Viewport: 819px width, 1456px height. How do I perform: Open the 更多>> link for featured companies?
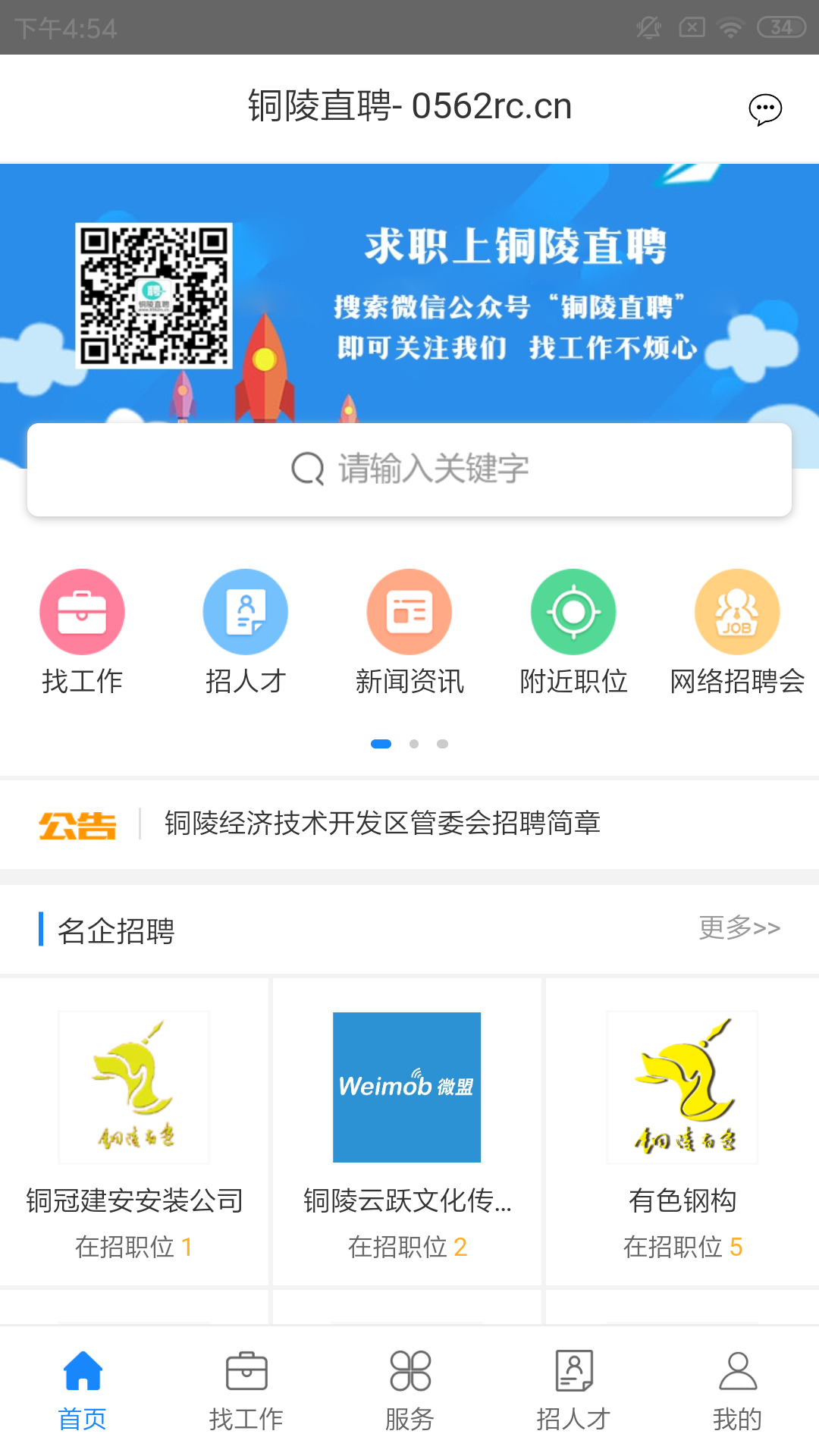[739, 927]
